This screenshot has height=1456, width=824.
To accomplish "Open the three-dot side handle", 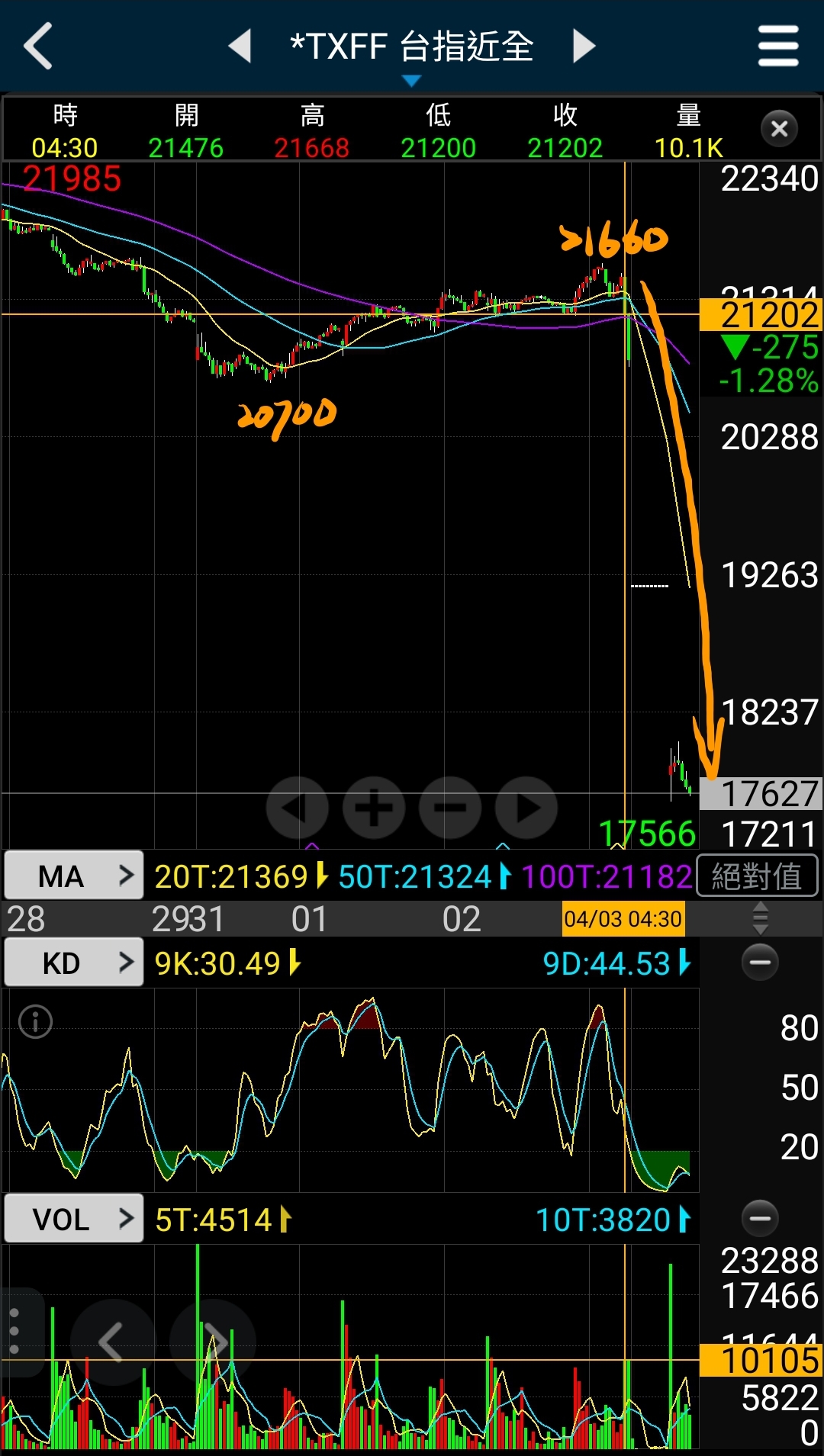I will pyautogui.click(x=14, y=1331).
